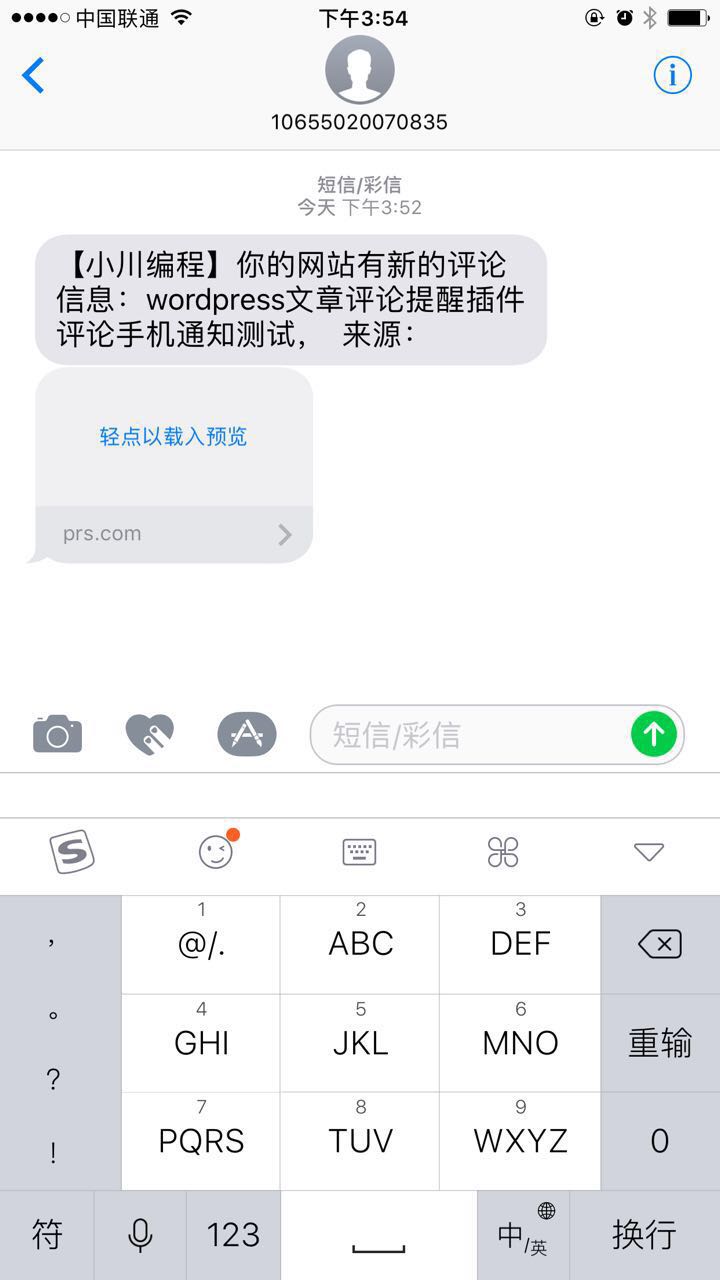Start voice input with the microphone key
The image size is (720, 1280).
coord(140,1235)
